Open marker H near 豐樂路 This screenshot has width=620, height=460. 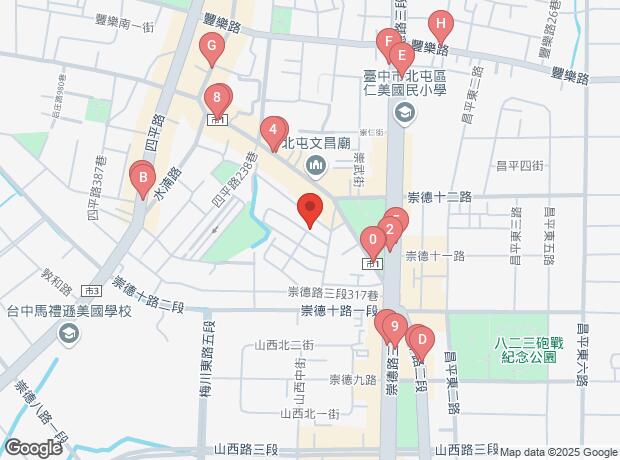click(440, 24)
